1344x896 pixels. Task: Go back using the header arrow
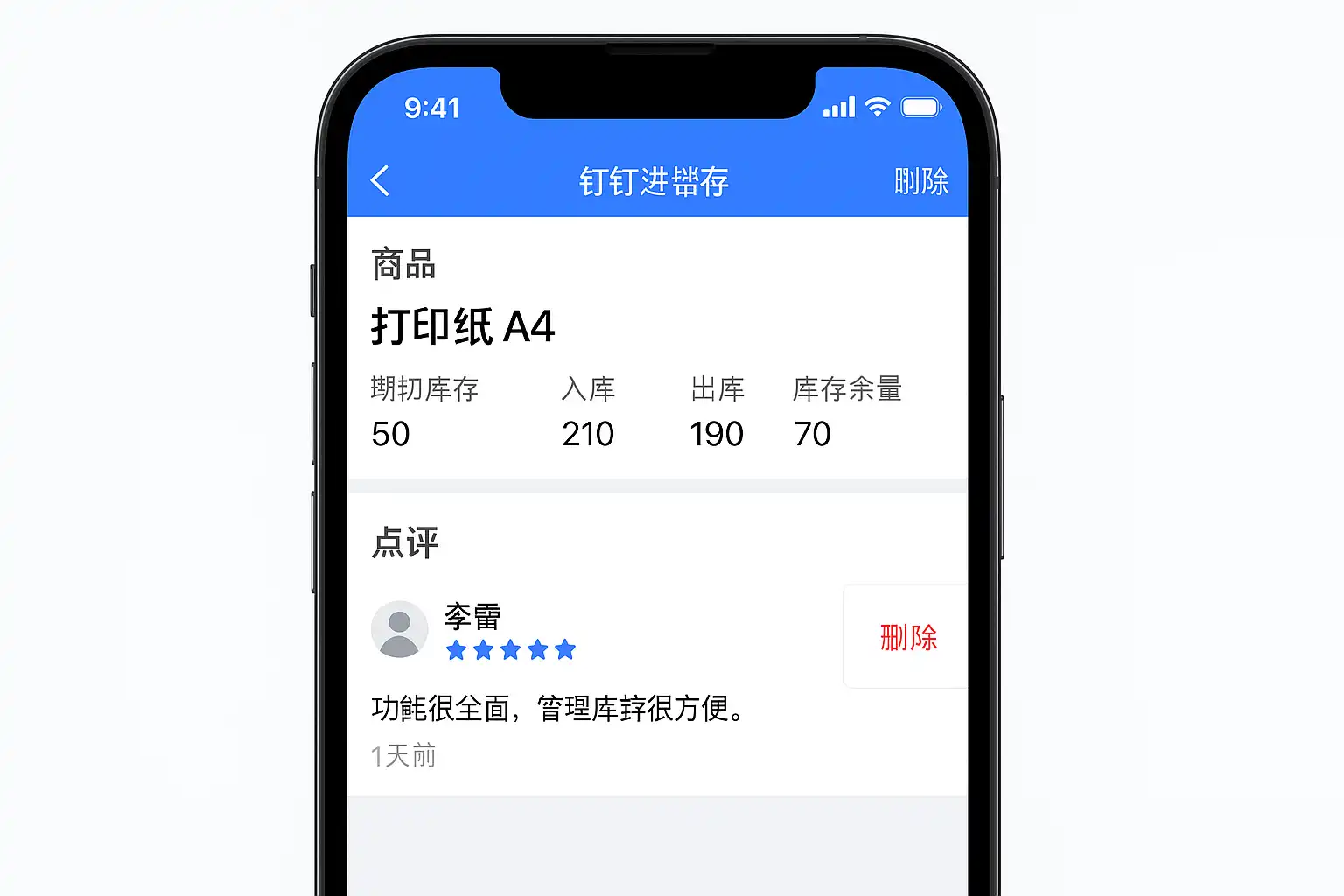pos(380,181)
